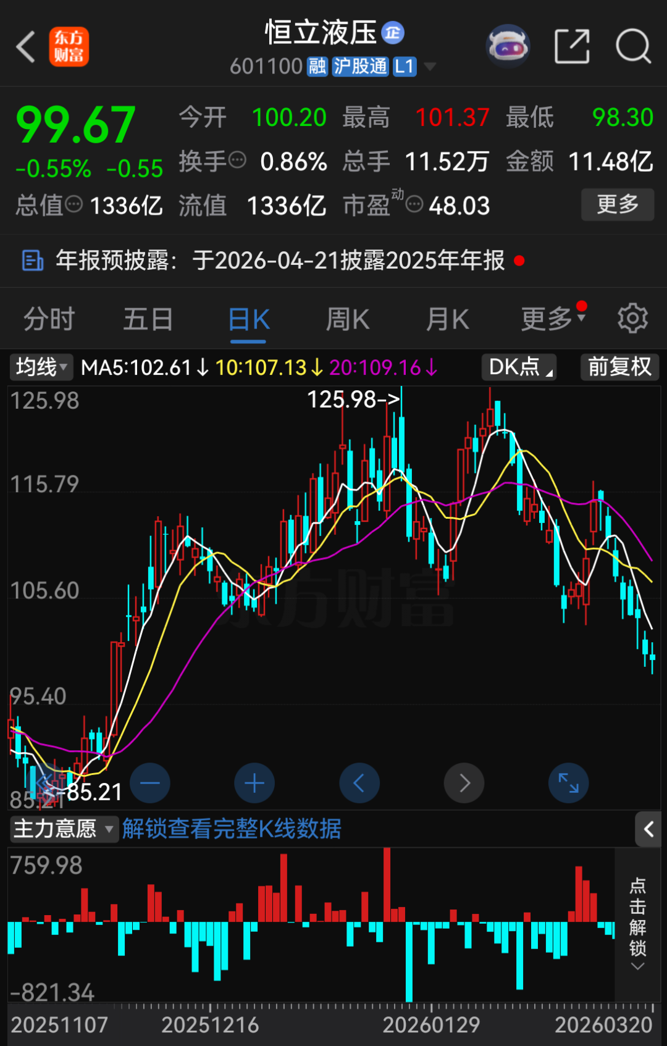Tap 更多 to show more quote data
The image size is (667, 1046).
point(617,204)
